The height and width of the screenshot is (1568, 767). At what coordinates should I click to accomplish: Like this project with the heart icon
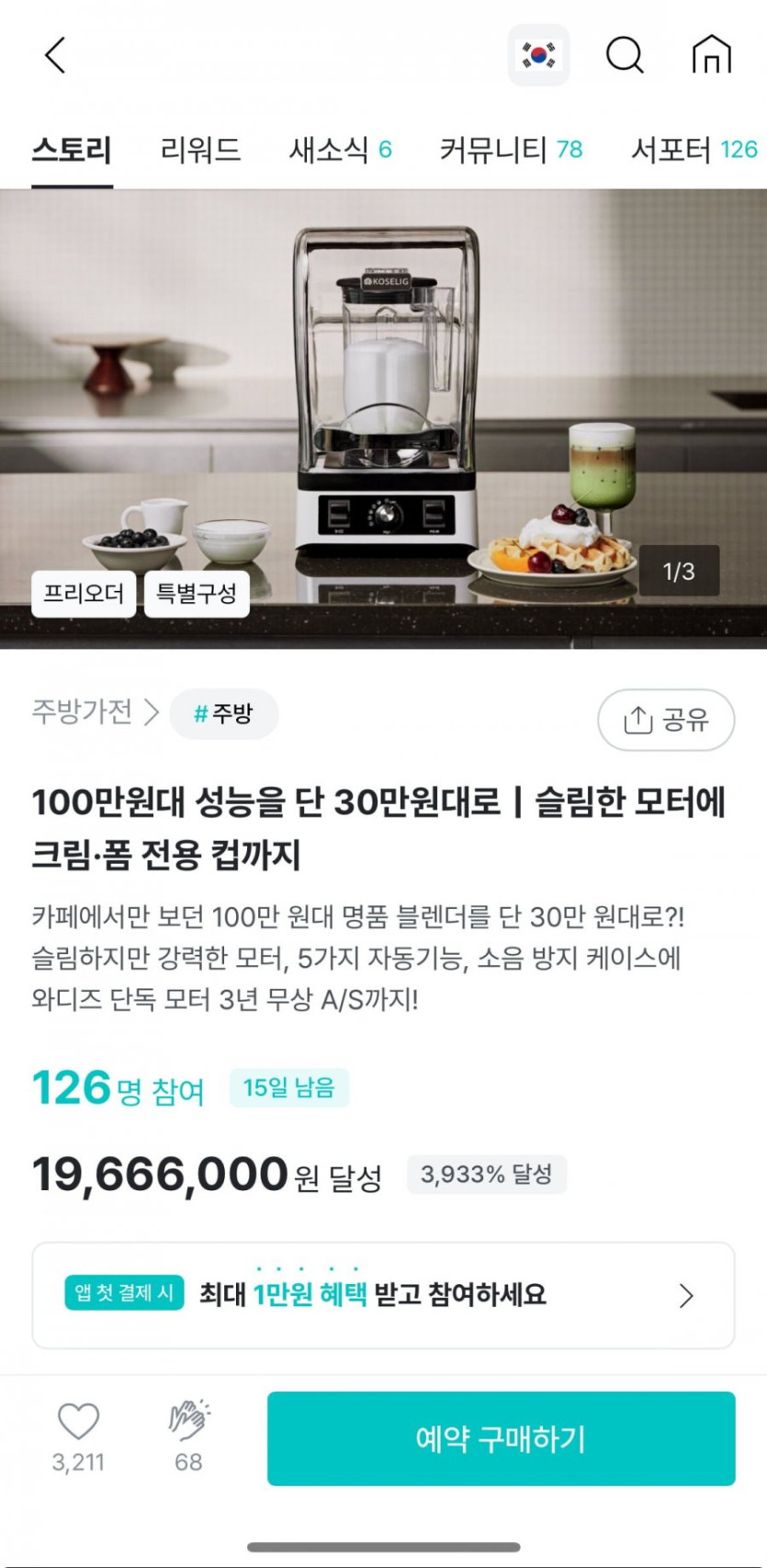pyautogui.click(x=78, y=1422)
